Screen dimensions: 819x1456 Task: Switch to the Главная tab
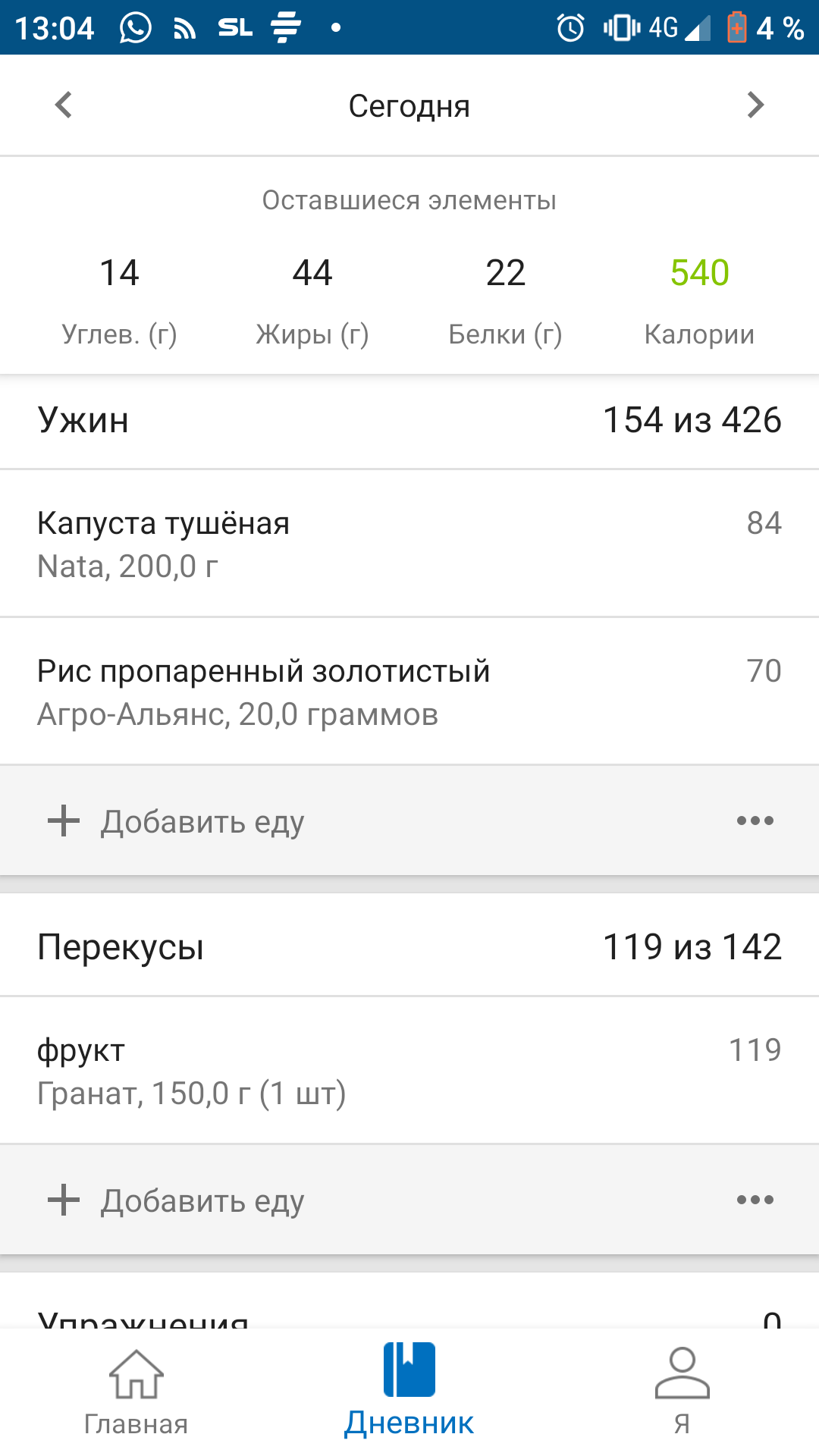tap(136, 1392)
